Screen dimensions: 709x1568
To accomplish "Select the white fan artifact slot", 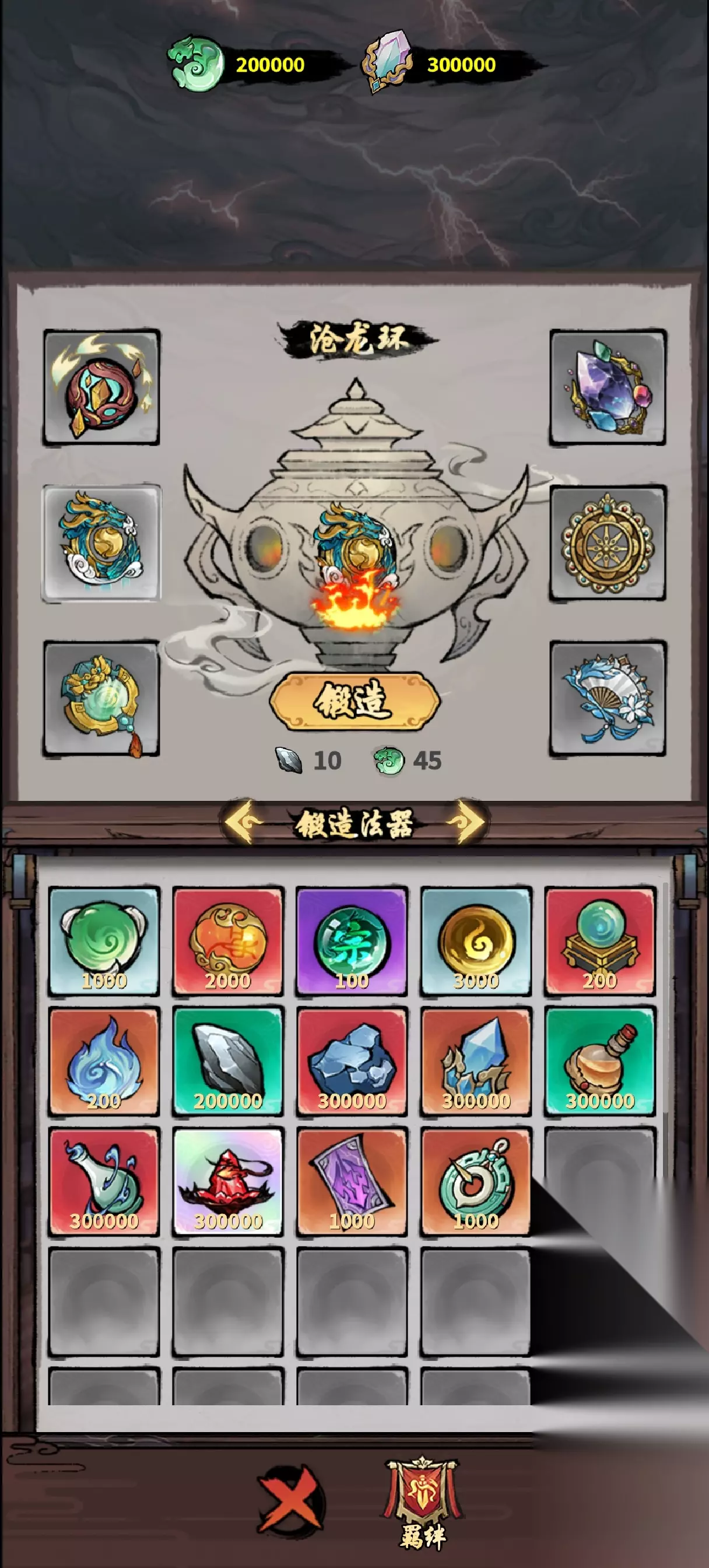I will [608, 699].
